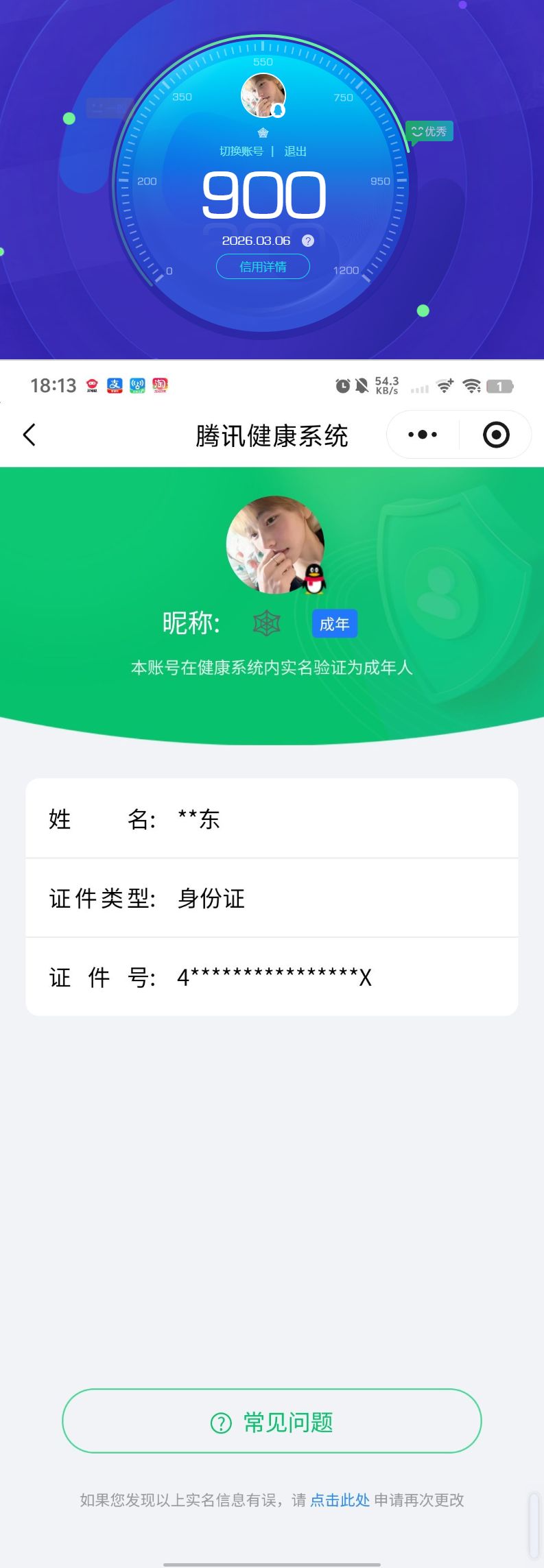Open 常见问题 FAQ button
Viewport: 544px width, 1568px height.
pos(272,1423)
